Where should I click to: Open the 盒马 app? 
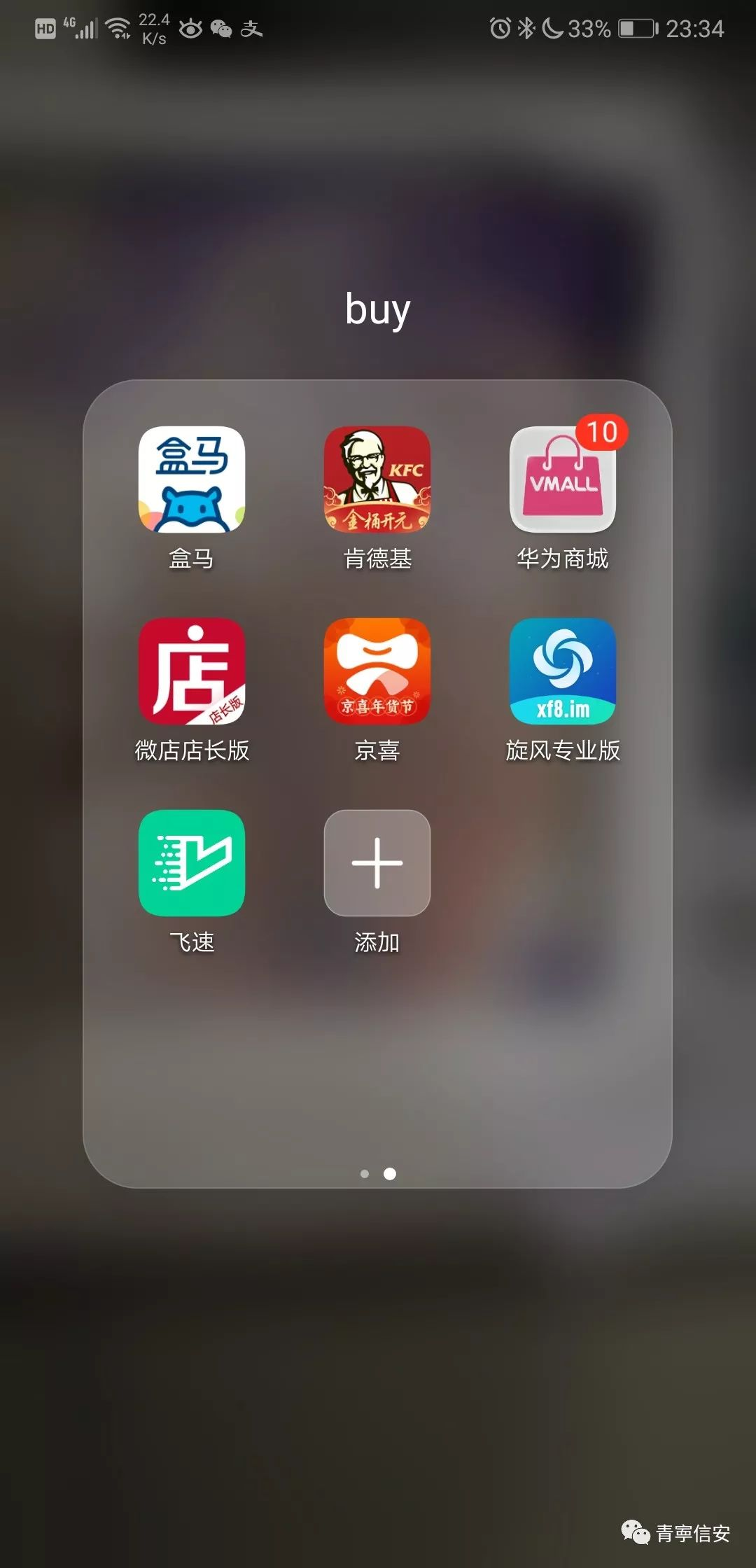(191, 480)
